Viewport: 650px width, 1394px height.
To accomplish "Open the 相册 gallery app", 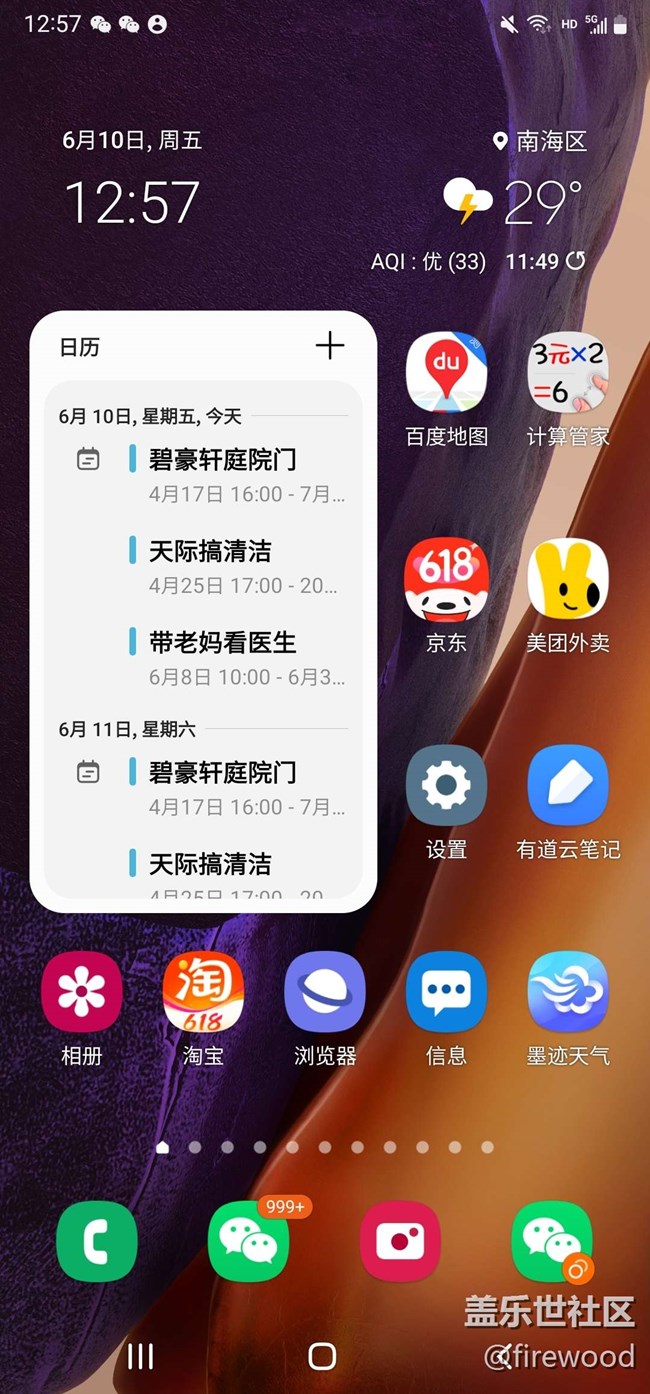I will pos(82,992).
